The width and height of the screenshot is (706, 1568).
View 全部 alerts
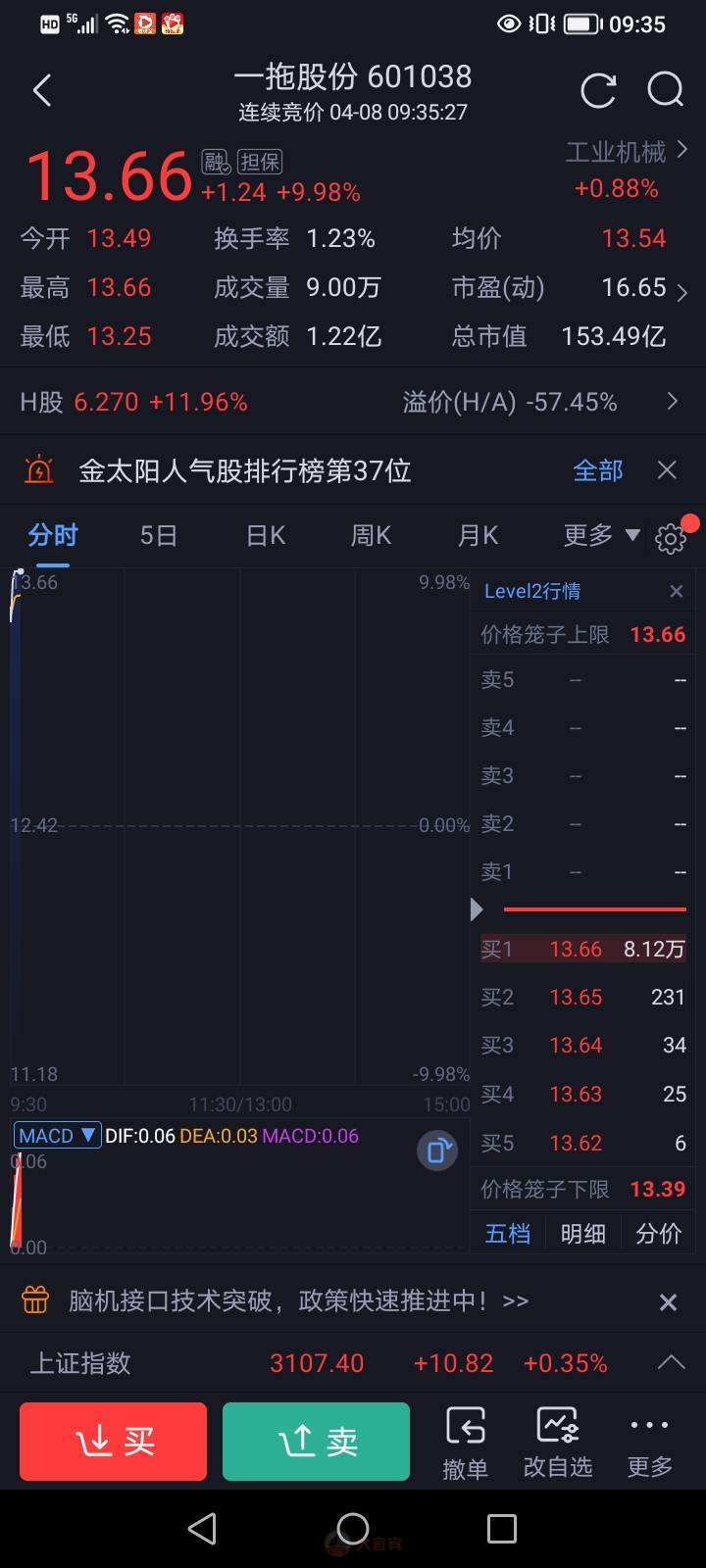tap(597, 471)
